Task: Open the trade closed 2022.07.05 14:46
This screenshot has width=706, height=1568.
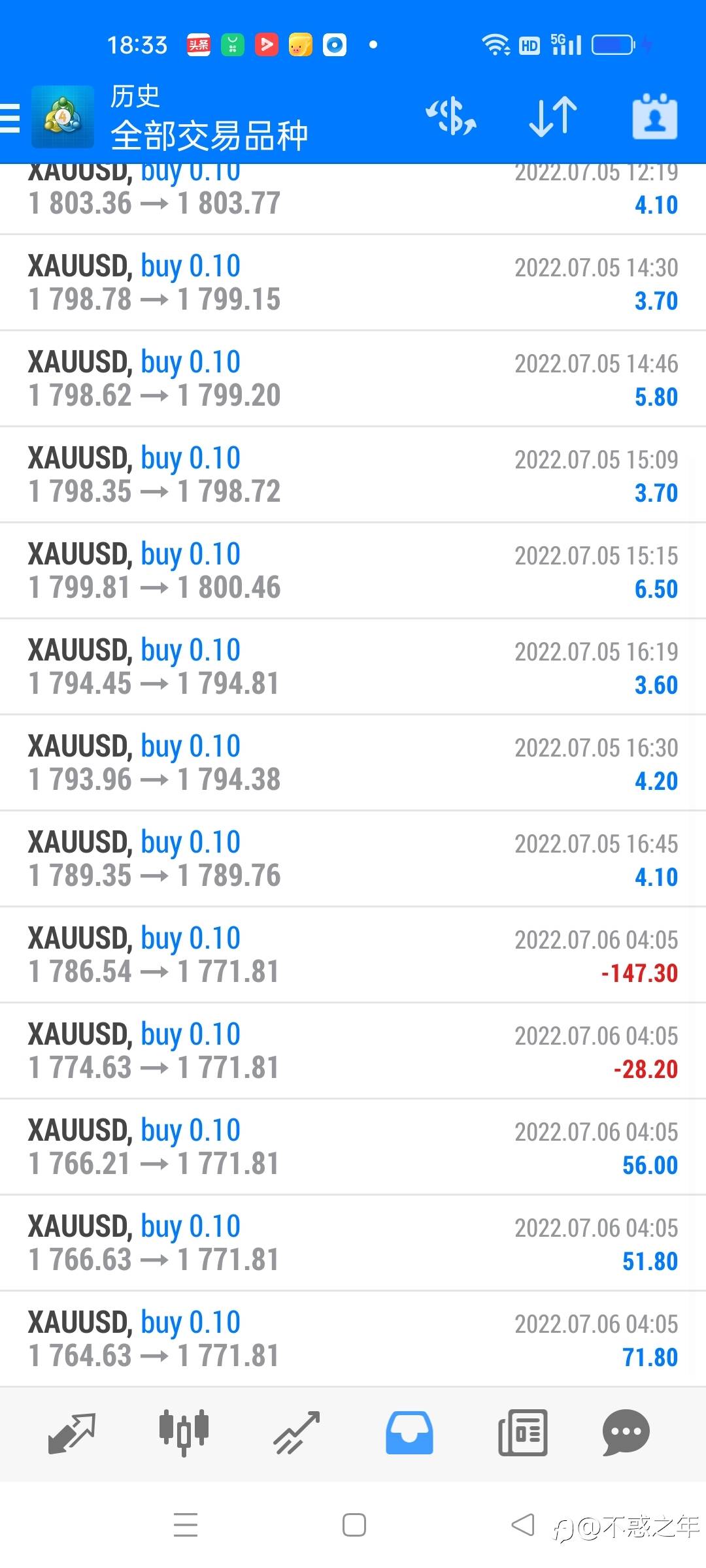Action: click(x=353, y=378)
